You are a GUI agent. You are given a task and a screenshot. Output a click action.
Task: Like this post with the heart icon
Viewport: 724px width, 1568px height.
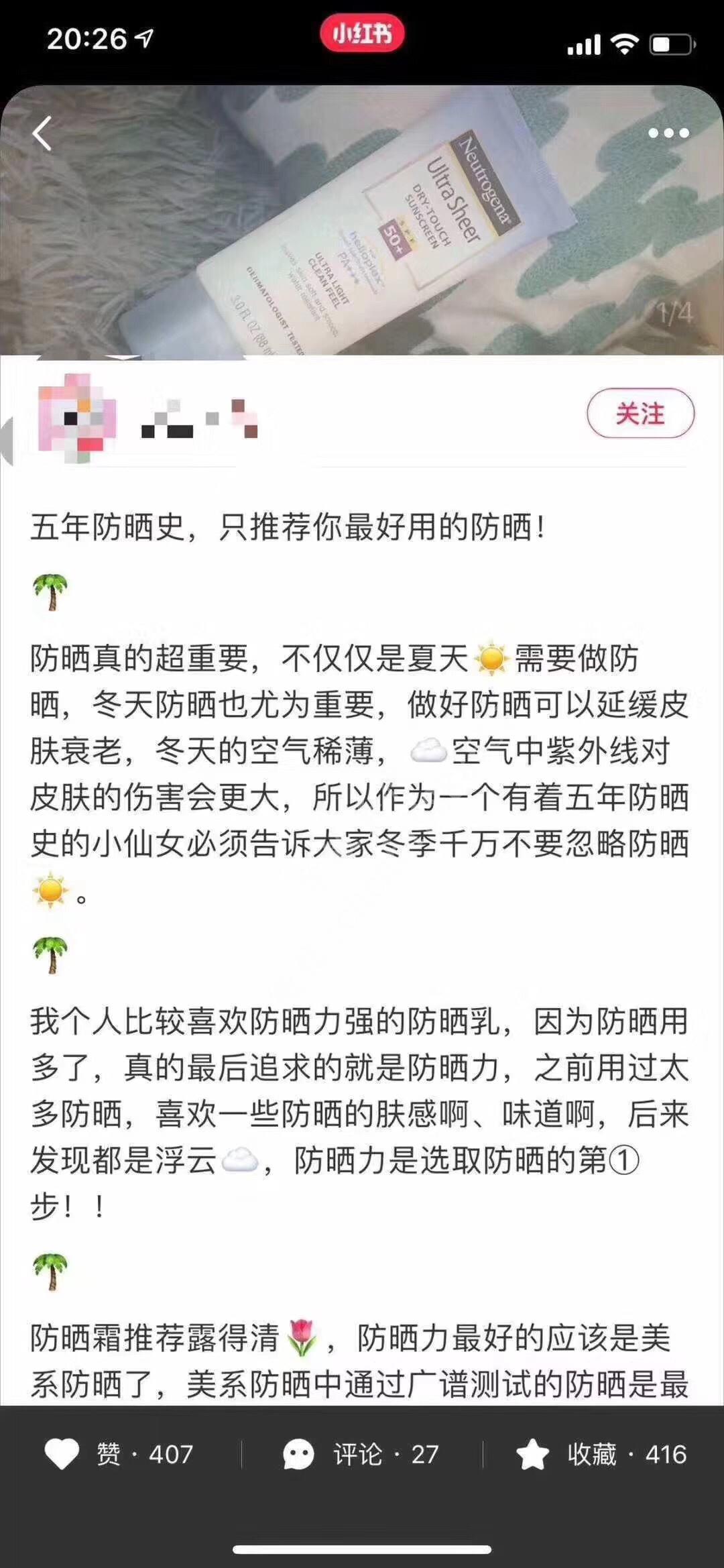pos(62,1455)
